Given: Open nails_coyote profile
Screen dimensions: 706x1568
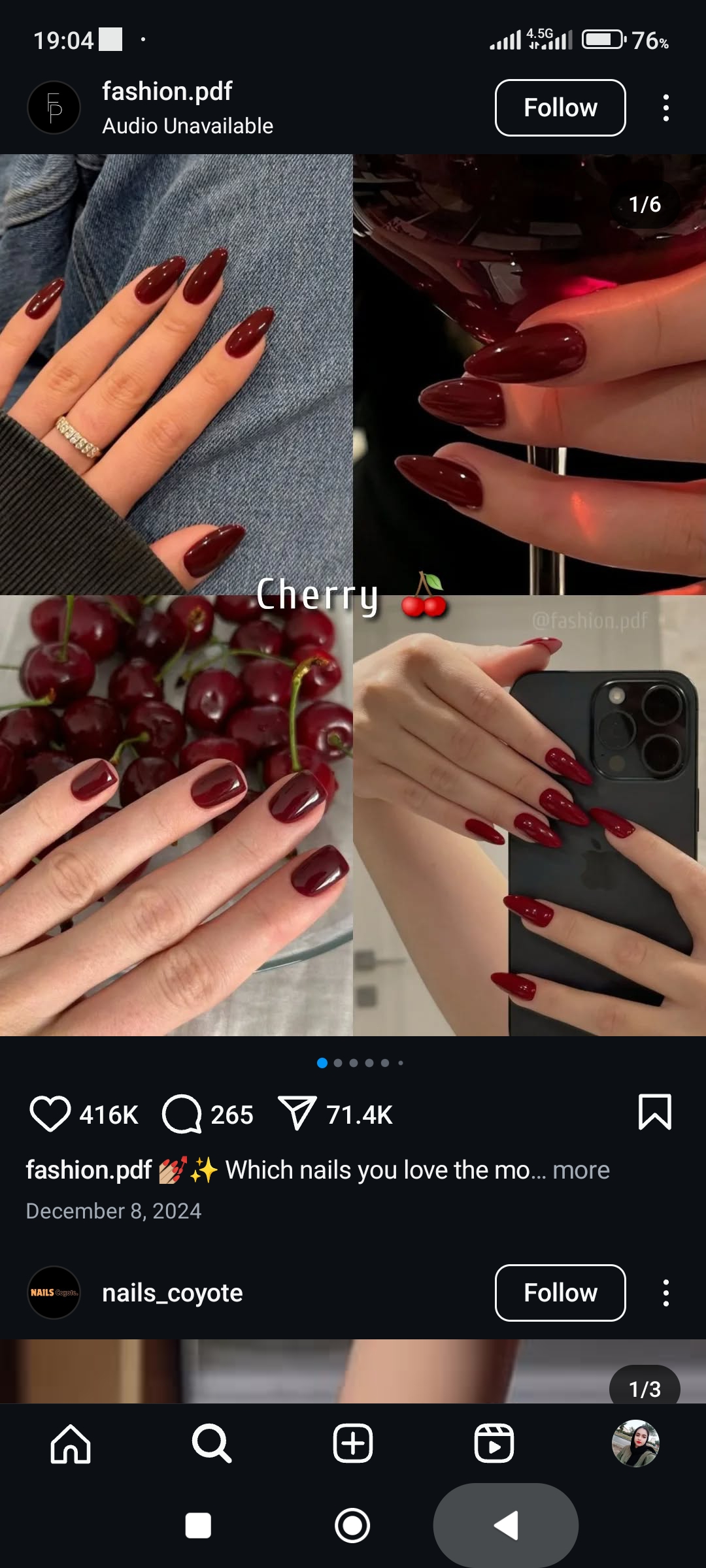Looking at the screenshot, I should point(172,1293).
